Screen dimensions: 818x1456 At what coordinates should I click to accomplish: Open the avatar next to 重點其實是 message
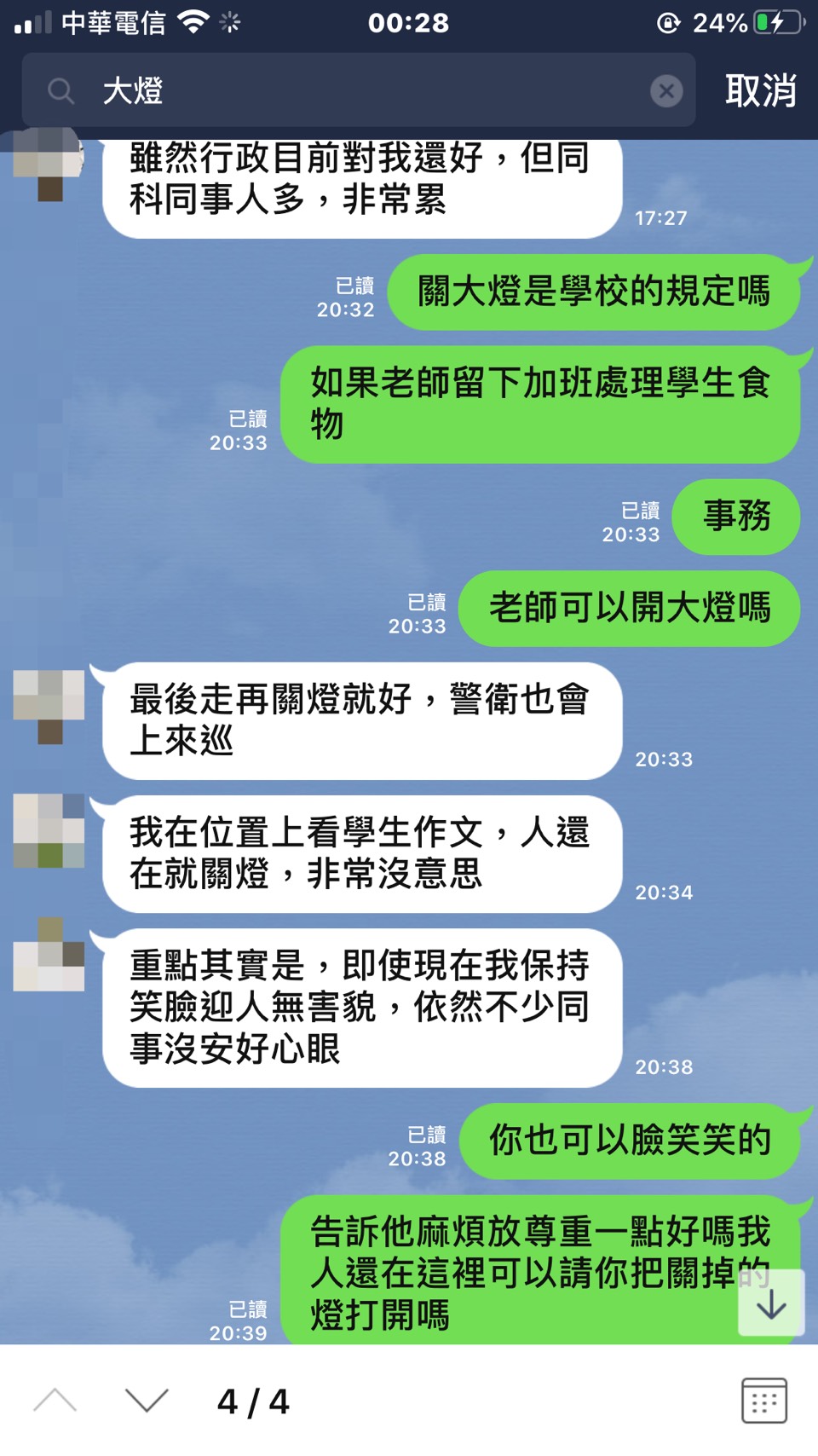click(x=49, y=955)
